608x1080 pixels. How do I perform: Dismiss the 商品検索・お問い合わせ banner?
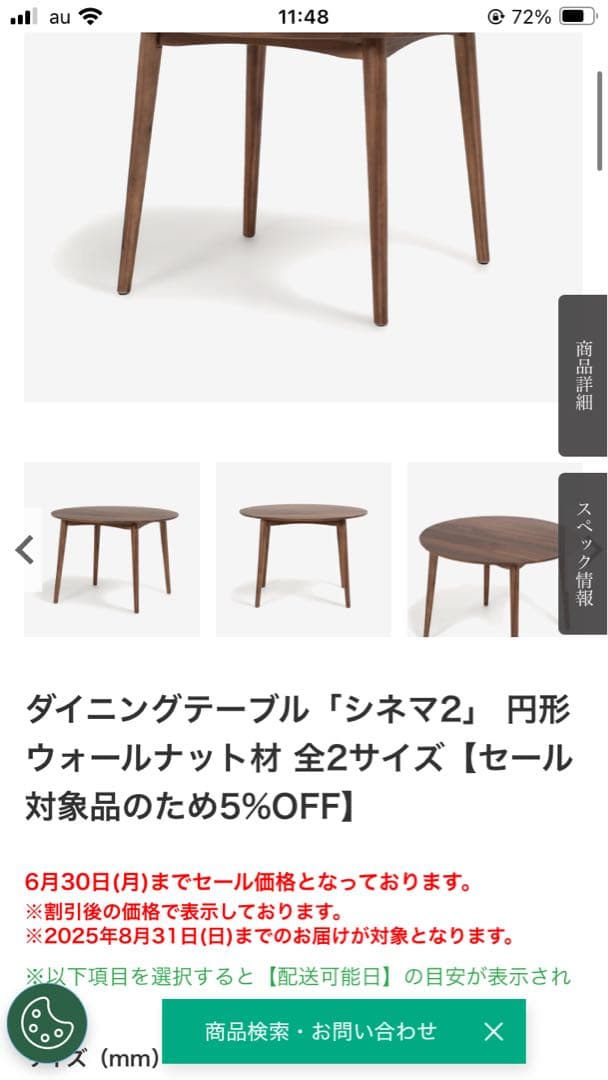(x=493, y=1031)
